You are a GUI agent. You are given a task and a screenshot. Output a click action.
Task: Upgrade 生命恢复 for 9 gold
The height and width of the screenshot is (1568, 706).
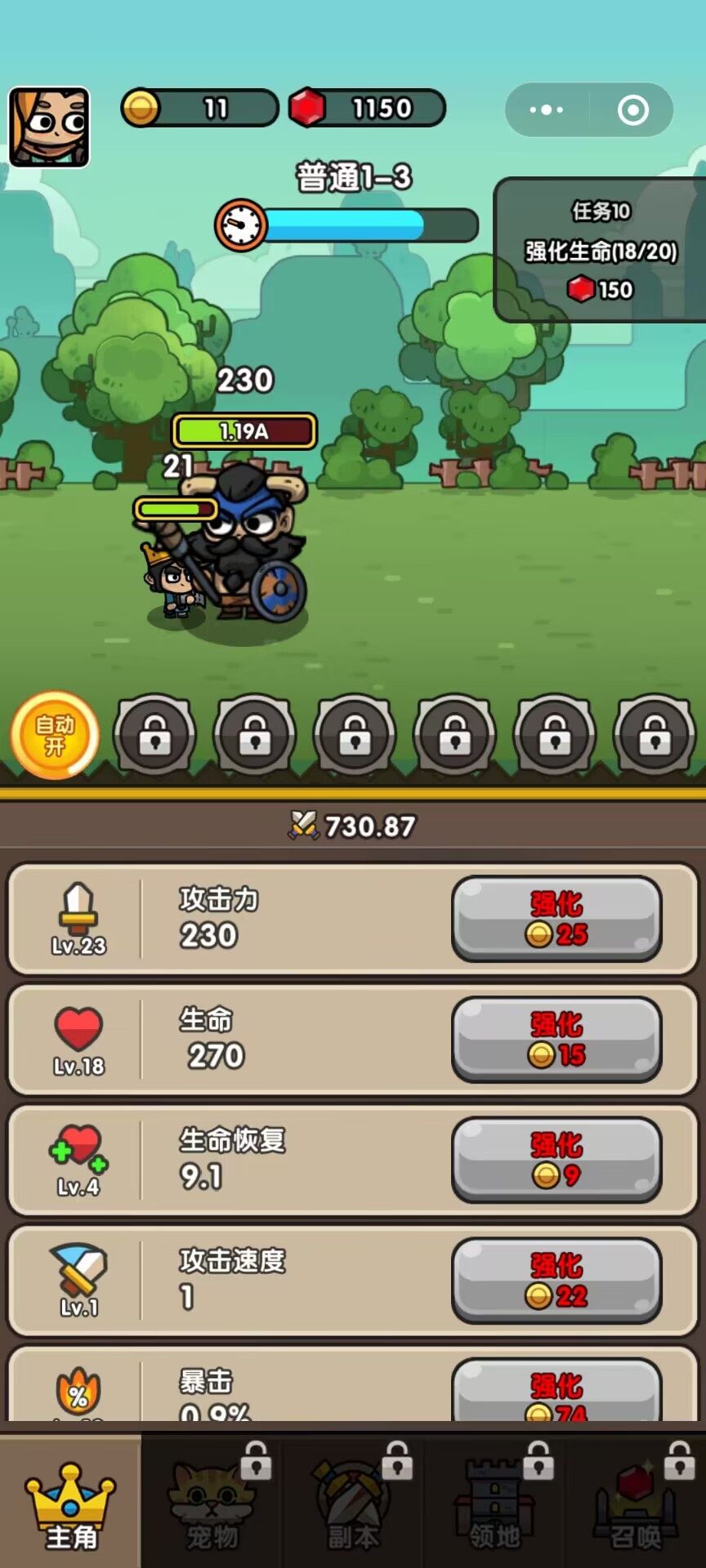pos(556,1160)
